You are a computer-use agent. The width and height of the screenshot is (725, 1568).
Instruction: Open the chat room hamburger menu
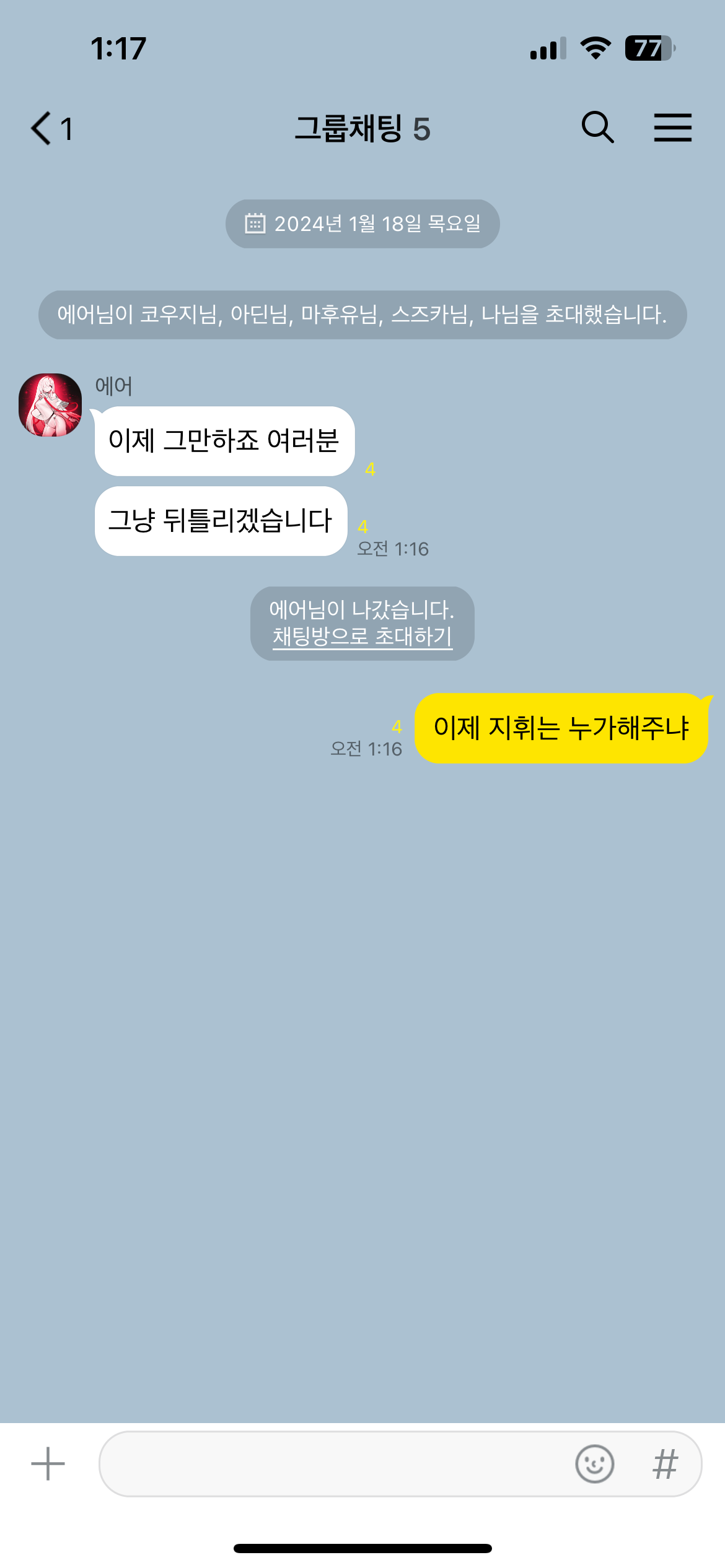click(x=672, y=128)
